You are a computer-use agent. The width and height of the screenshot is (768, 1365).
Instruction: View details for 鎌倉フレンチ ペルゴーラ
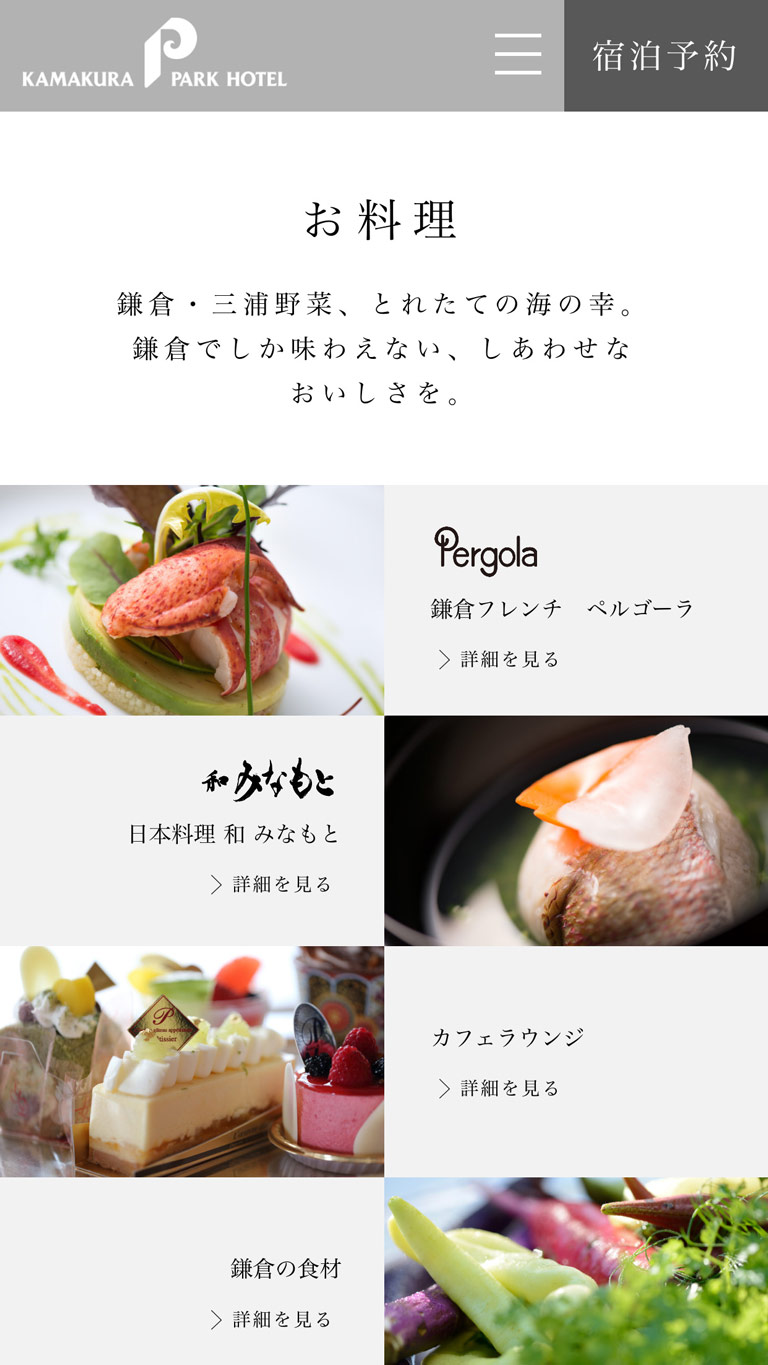point(499,659)
